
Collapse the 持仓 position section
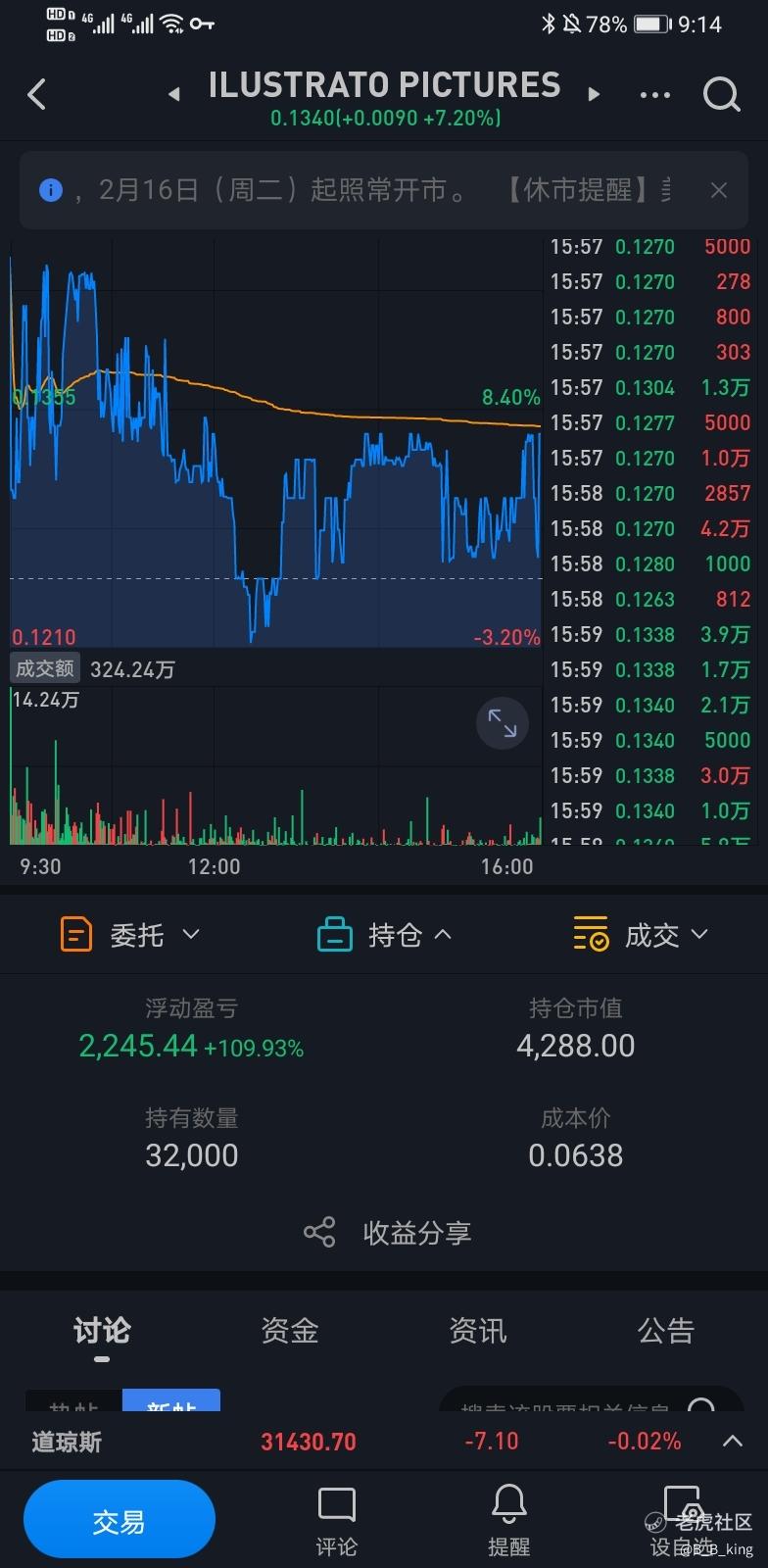click(385, 935)
